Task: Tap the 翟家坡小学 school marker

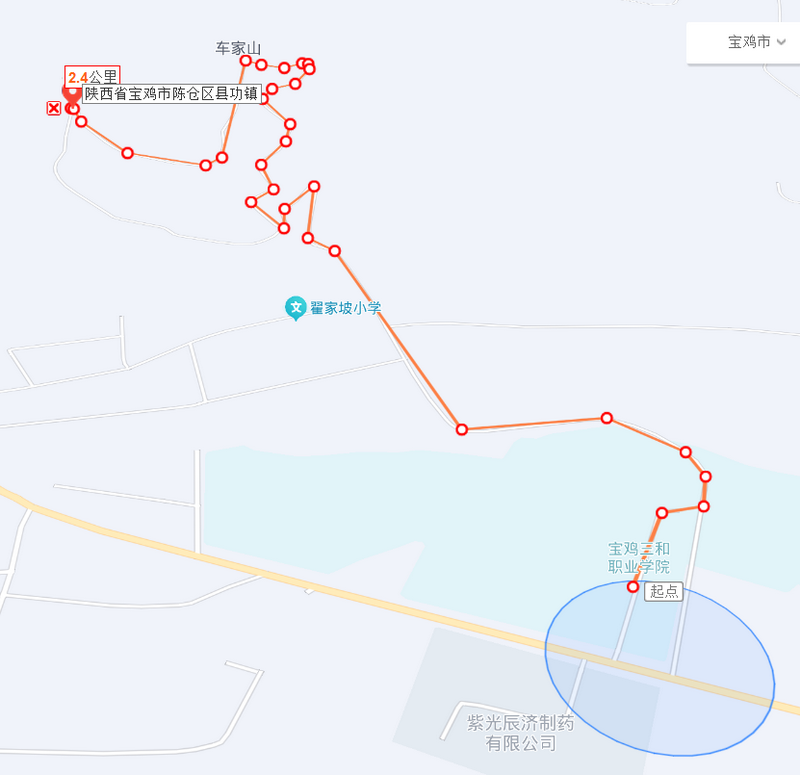Action: [296, 308]
